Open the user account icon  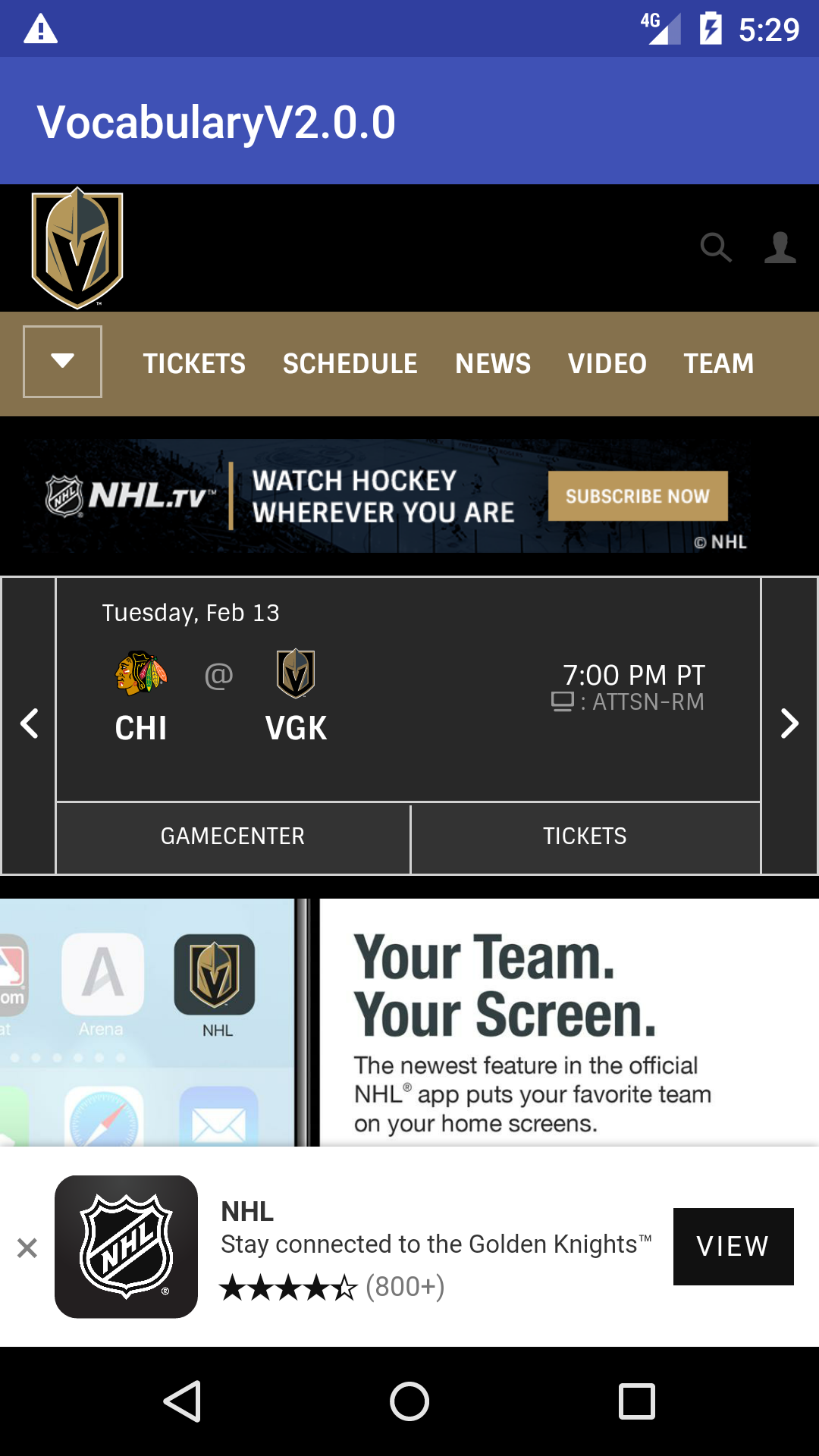[780, 248]
